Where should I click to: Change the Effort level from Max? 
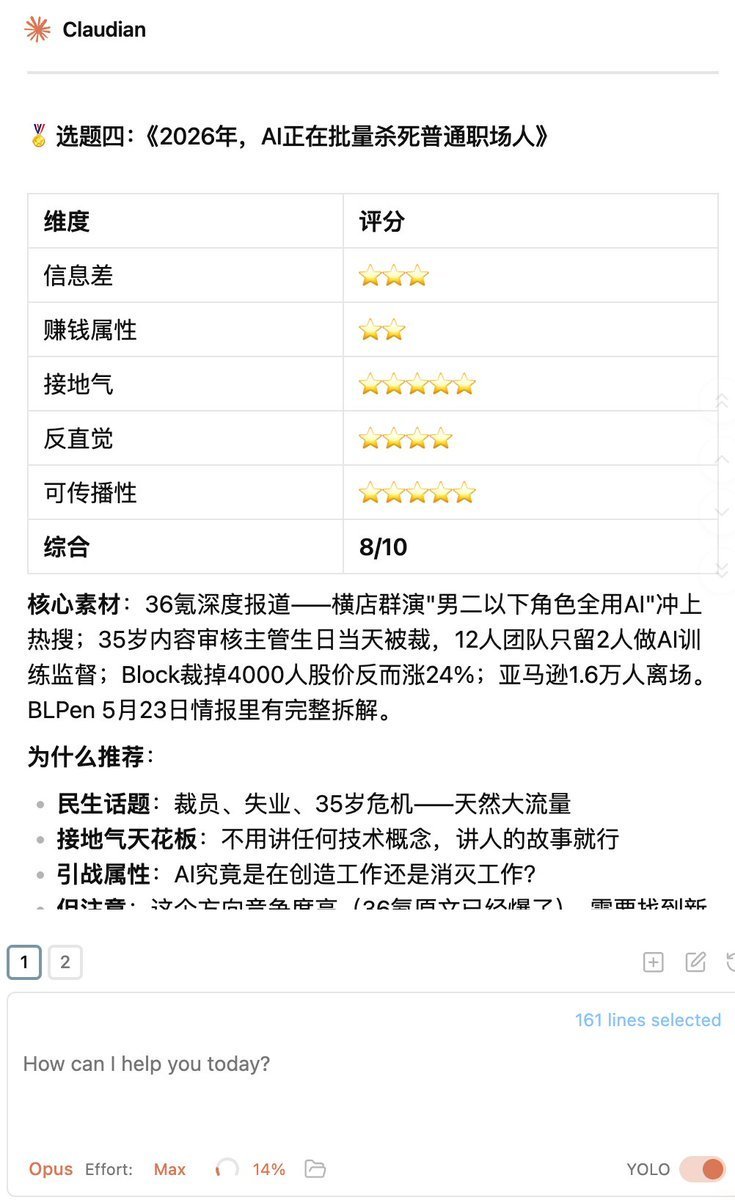tap(170, 1169)
